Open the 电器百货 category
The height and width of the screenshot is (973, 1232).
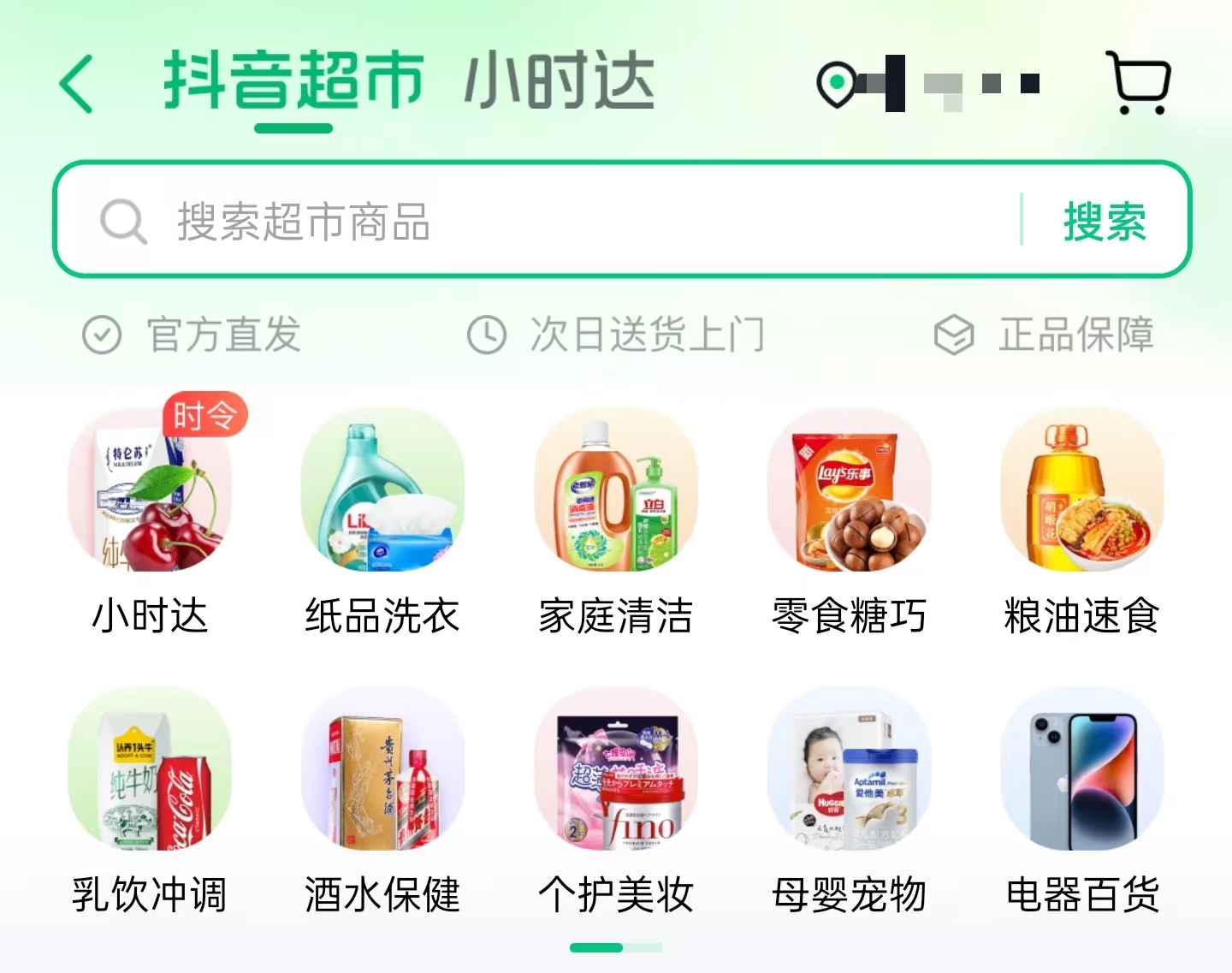pyautogui.click(x=1081, y=800)
